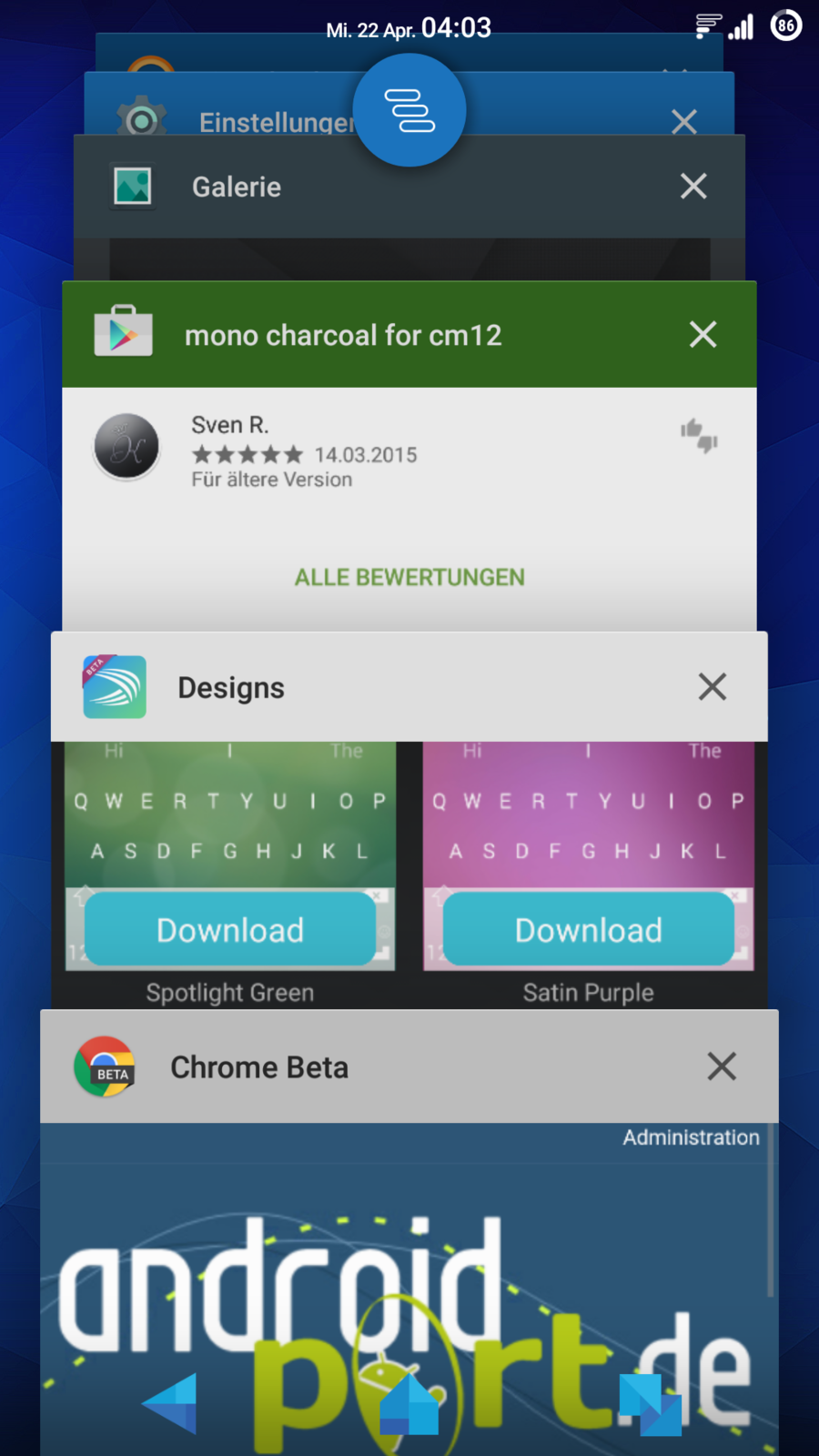Dismiss the Einstellungen recent app card
819x1456 pixels.
(684, 121)
